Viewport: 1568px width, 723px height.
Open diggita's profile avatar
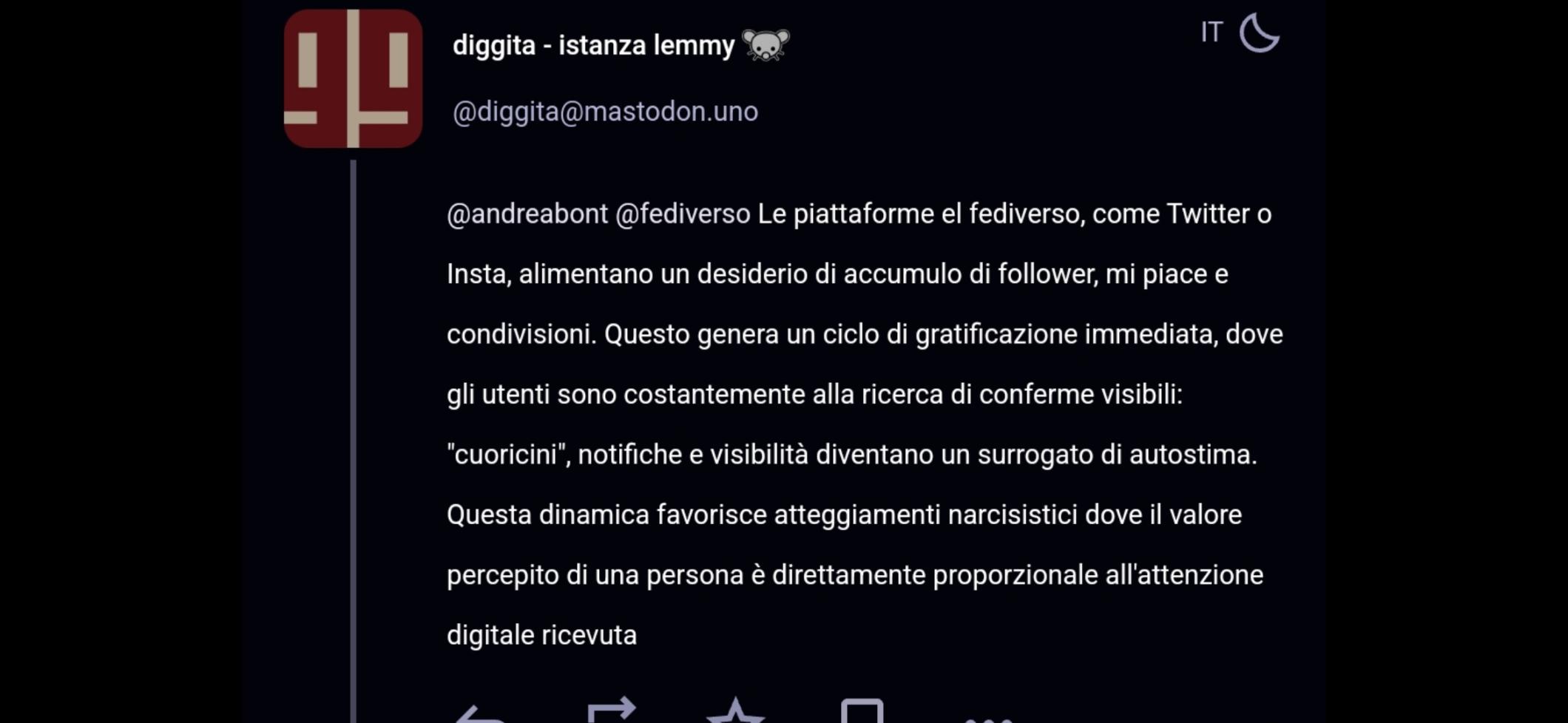(x=353, y=78)
